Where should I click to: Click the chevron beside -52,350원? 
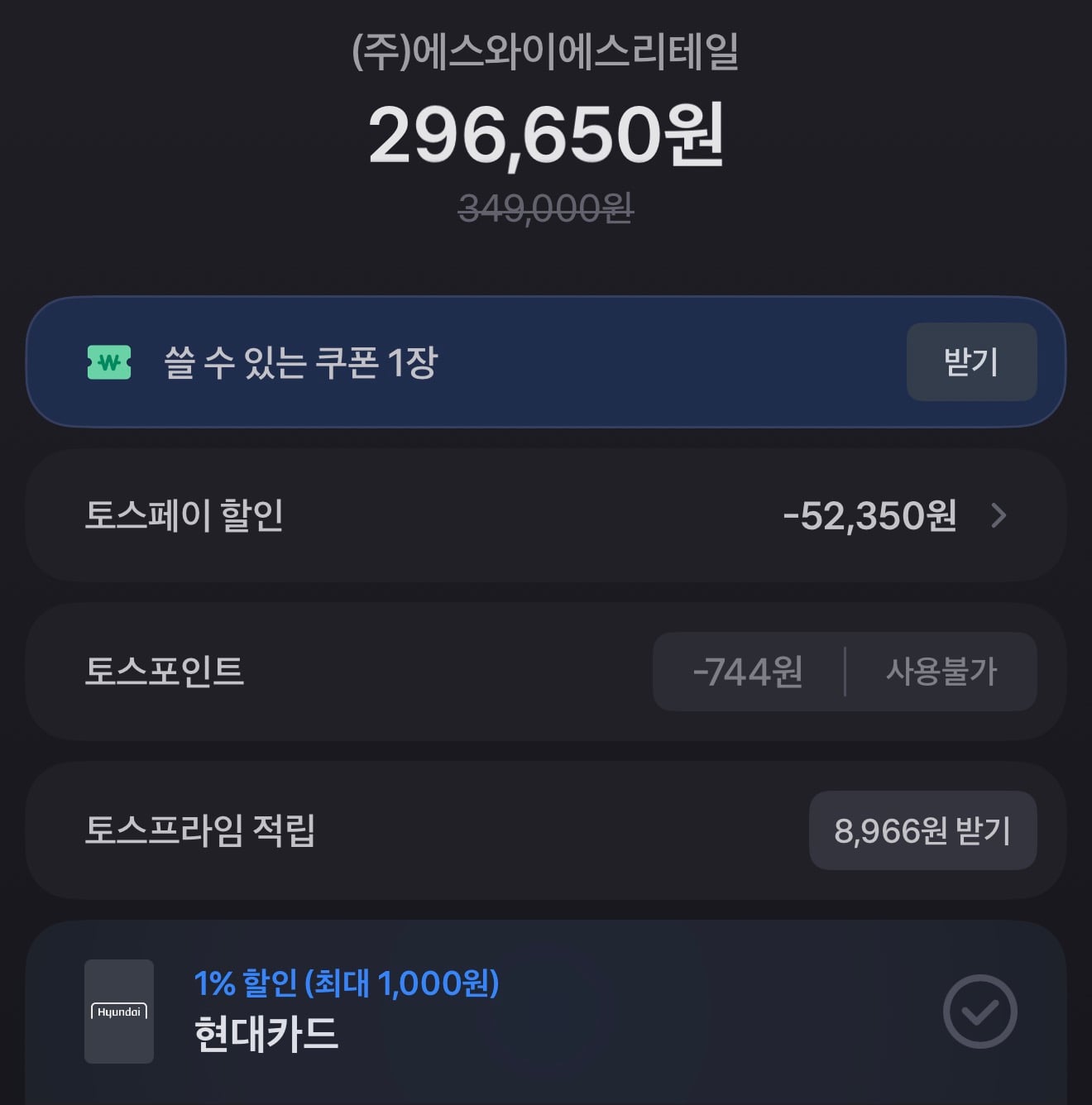[x=1000, y=515]
